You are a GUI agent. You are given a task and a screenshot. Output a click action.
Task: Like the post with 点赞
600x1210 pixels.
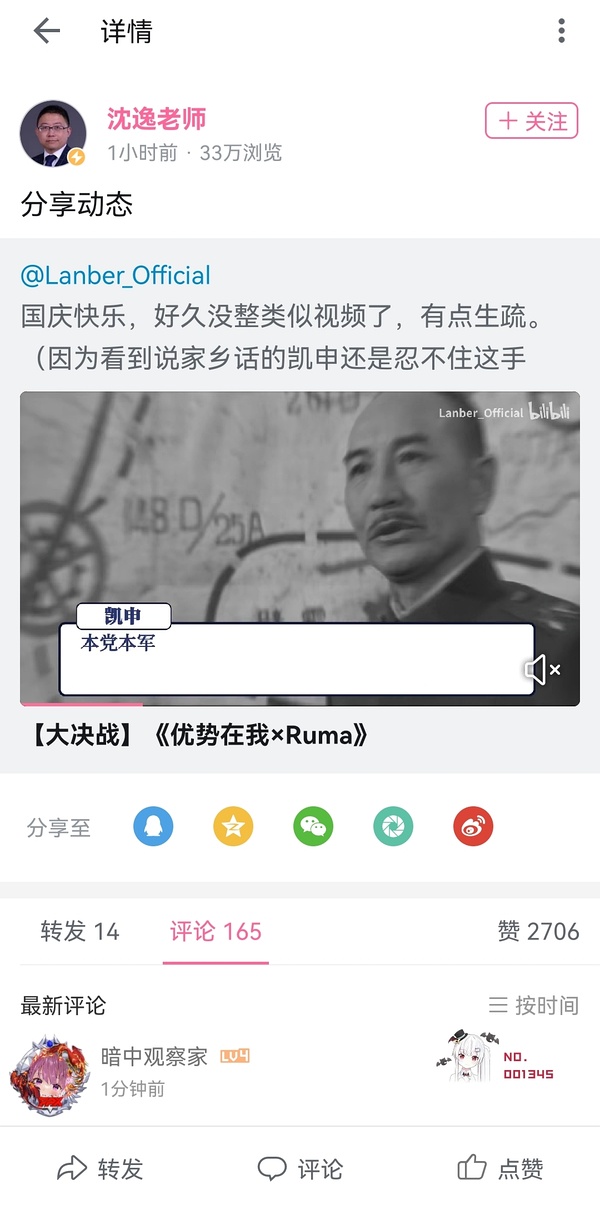[500, 1168]
